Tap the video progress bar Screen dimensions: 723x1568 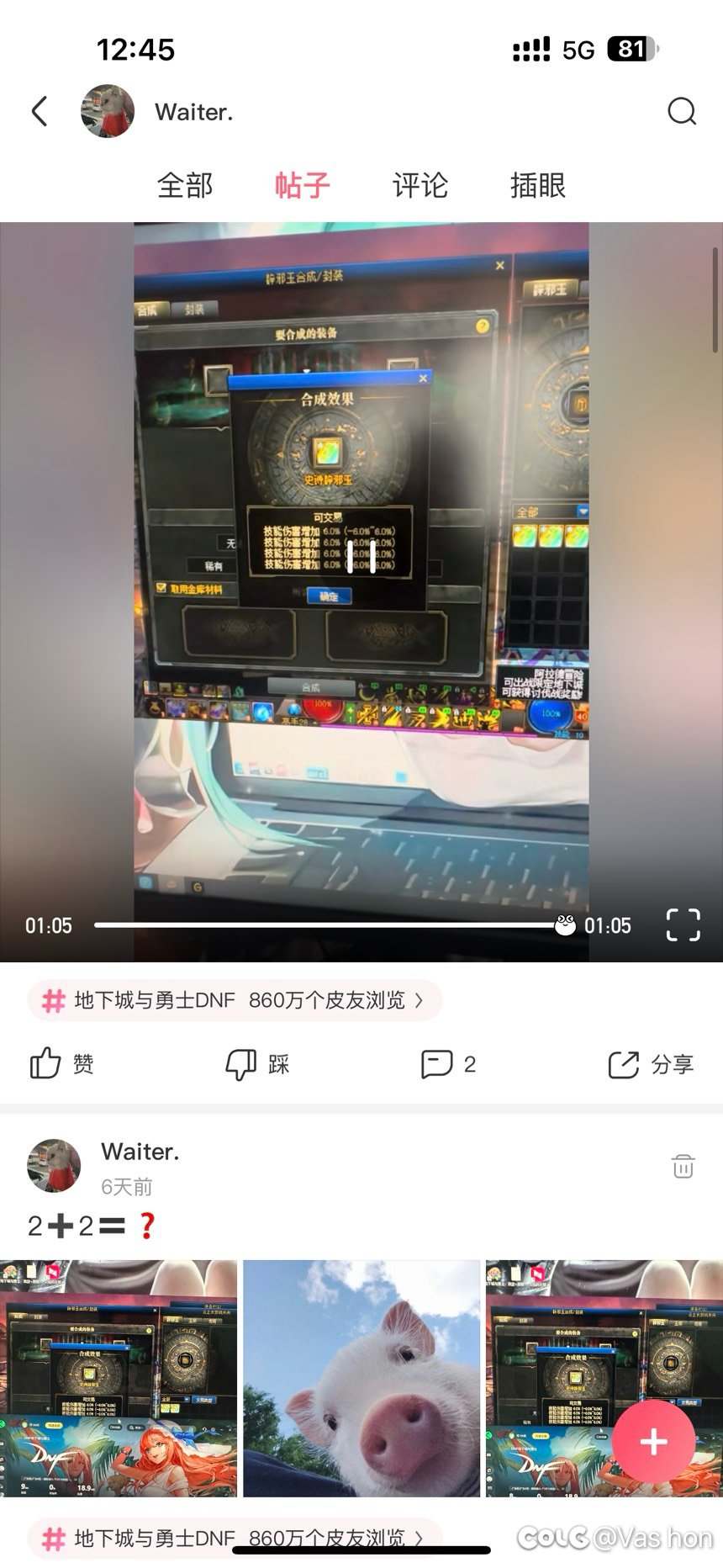coord(328,925)
